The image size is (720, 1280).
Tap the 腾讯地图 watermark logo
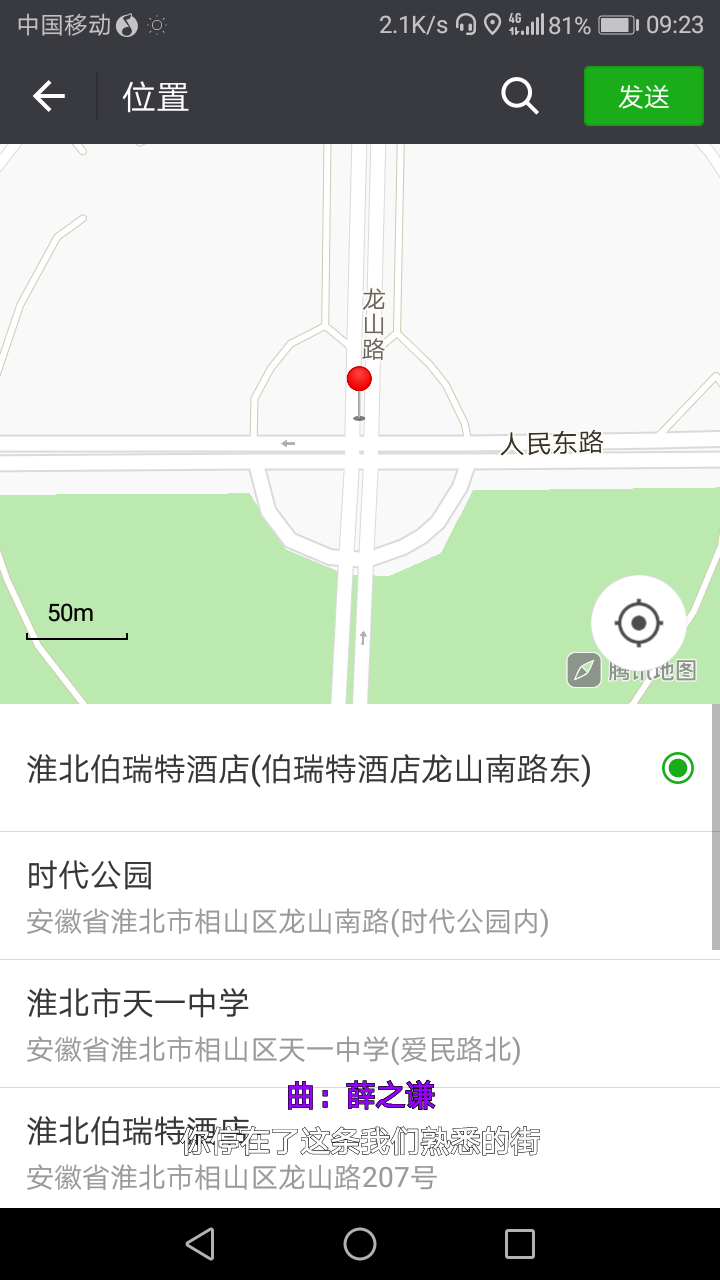(650, 670)
